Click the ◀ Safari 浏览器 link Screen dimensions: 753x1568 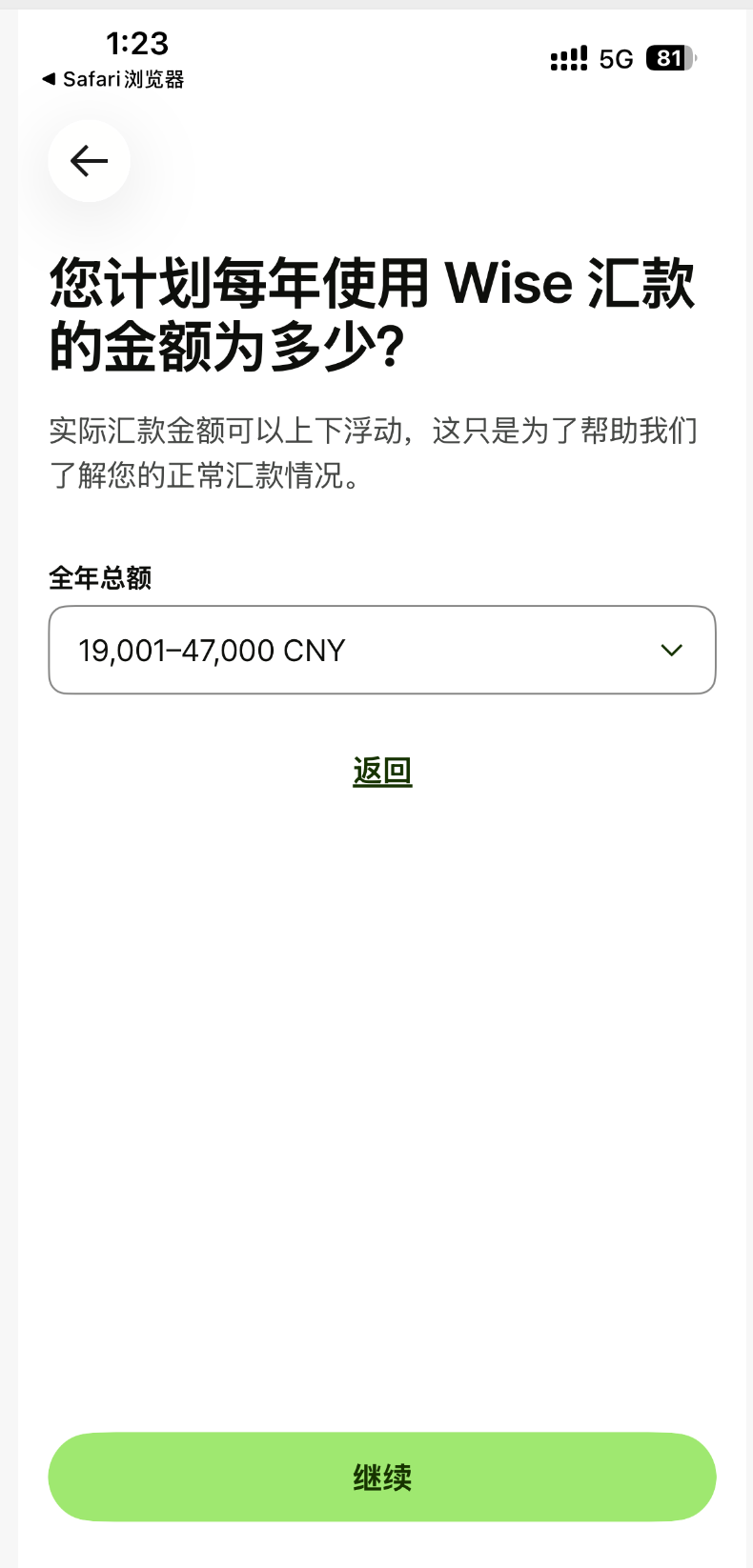tap(114, 80)
